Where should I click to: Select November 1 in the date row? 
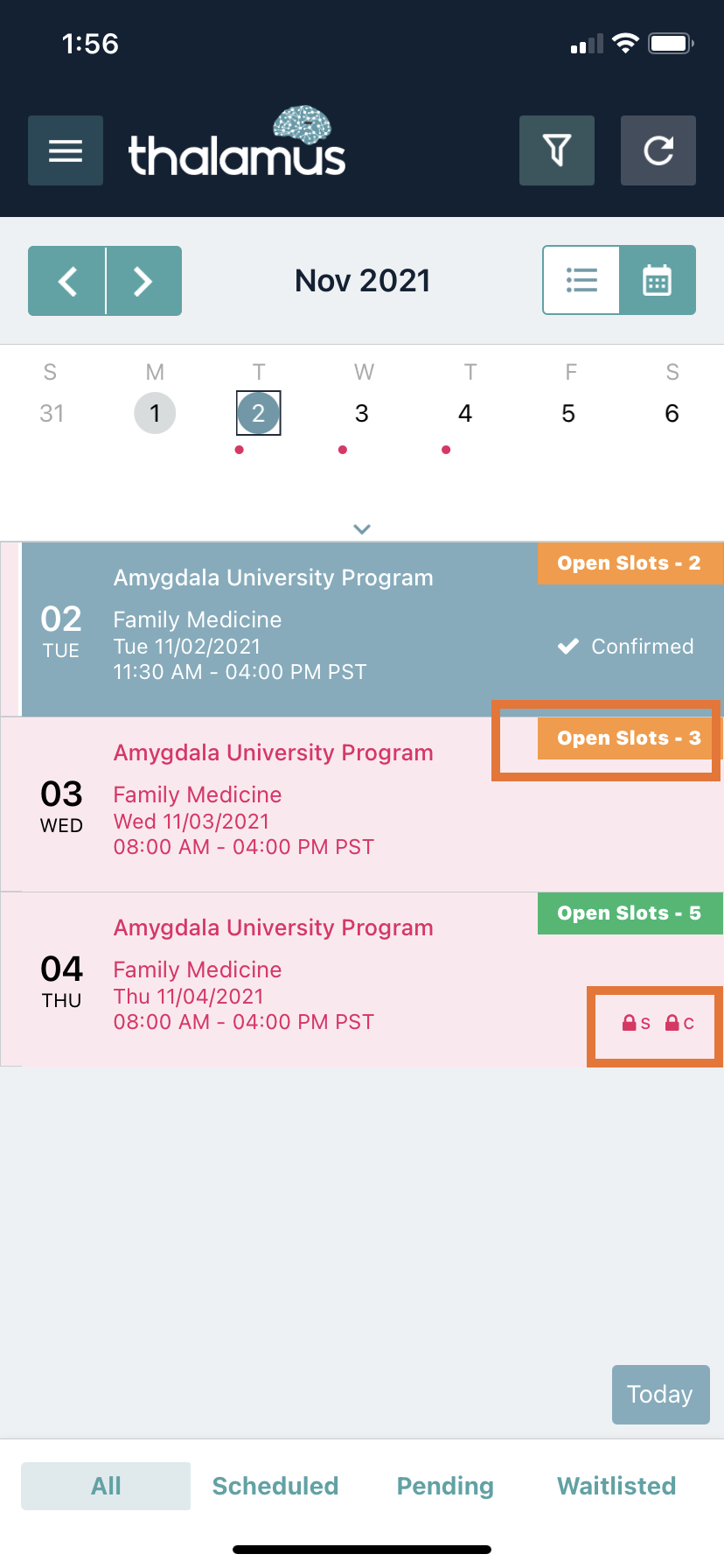(x=155, y=412)
